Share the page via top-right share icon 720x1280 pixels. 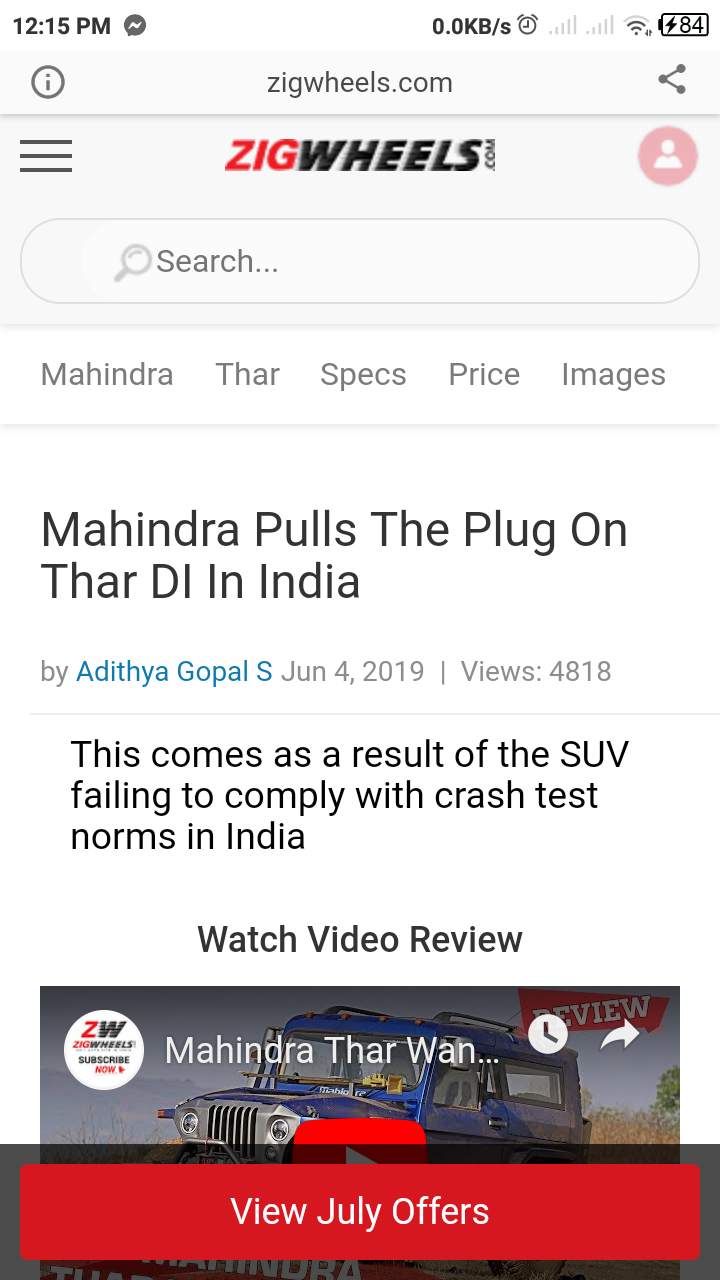pyautogui.click(x=673, y=81)
